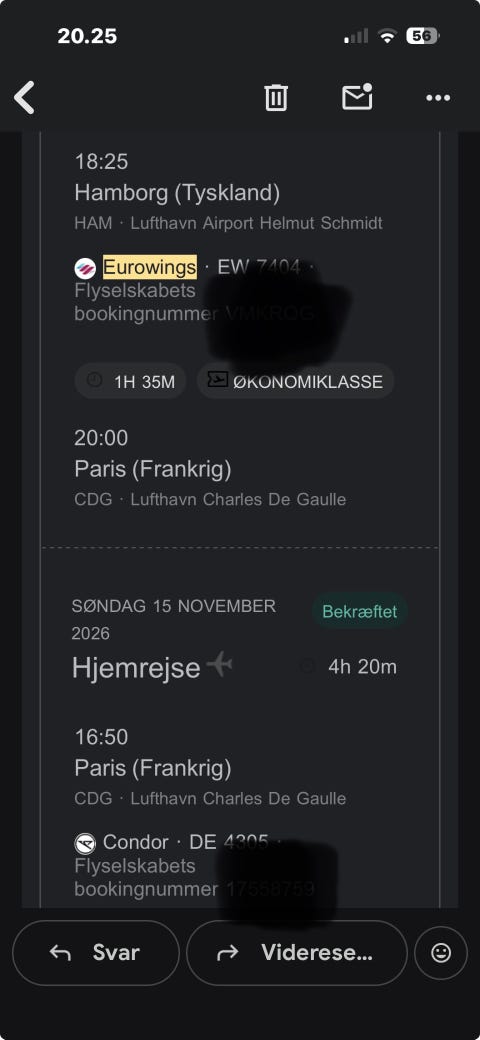This screenshot has height=1040, width=480.
Task: Open the three-dot overflow menu
Action: [438, 98]
